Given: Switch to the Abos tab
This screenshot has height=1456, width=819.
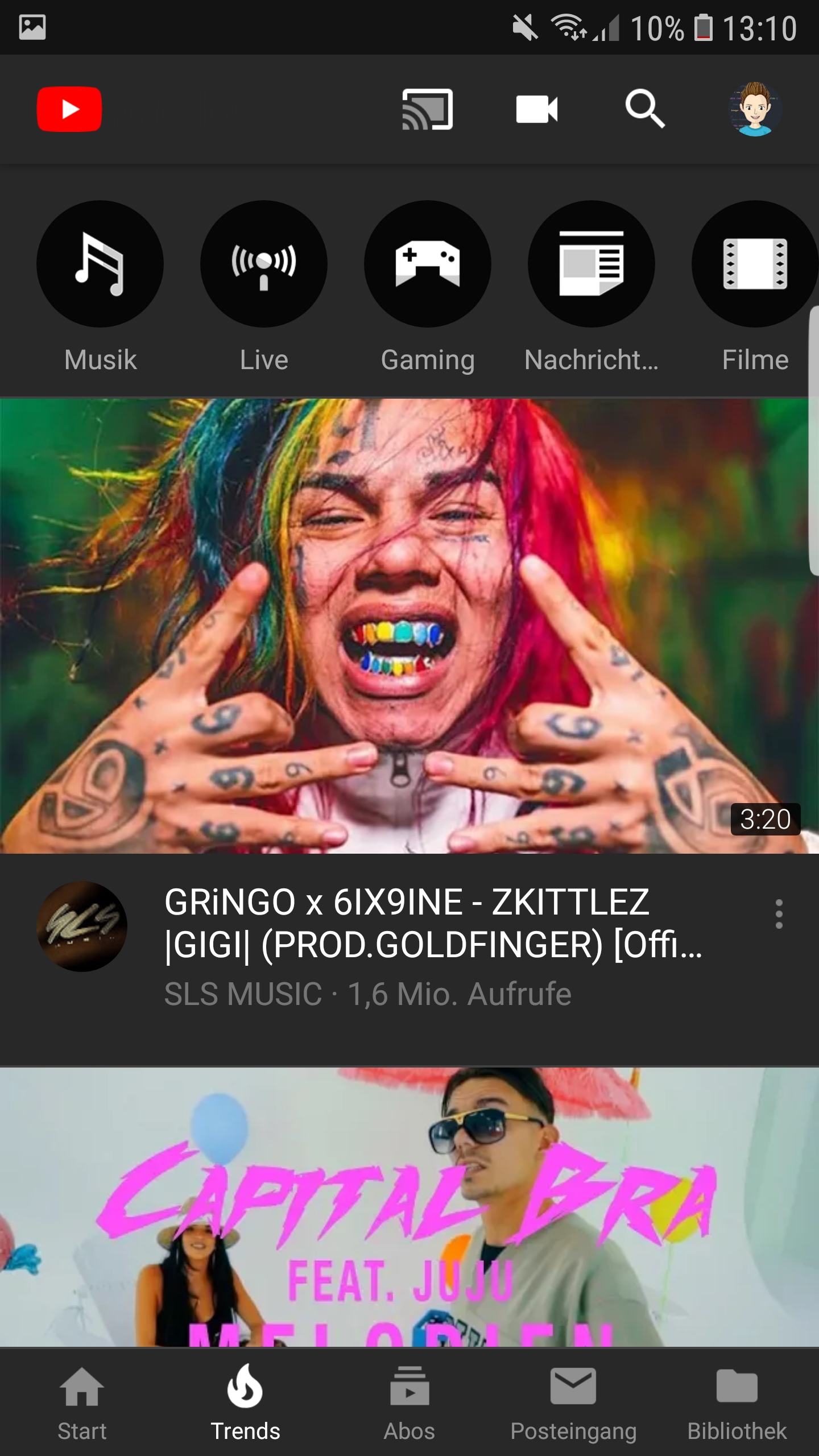Looking at the screenshot, I should pyautogui.click(x=409, y=1402).
